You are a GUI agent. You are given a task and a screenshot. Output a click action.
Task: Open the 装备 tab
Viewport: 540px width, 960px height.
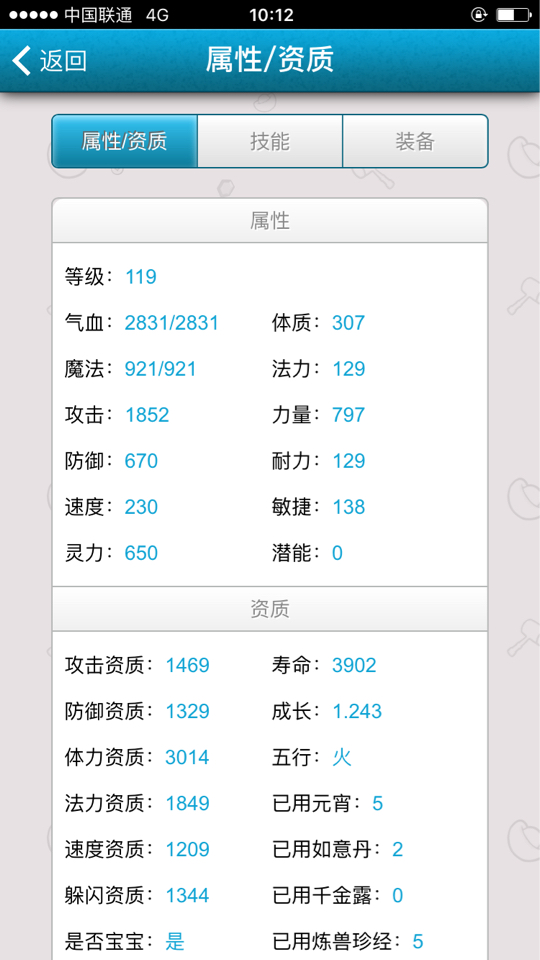415,141
